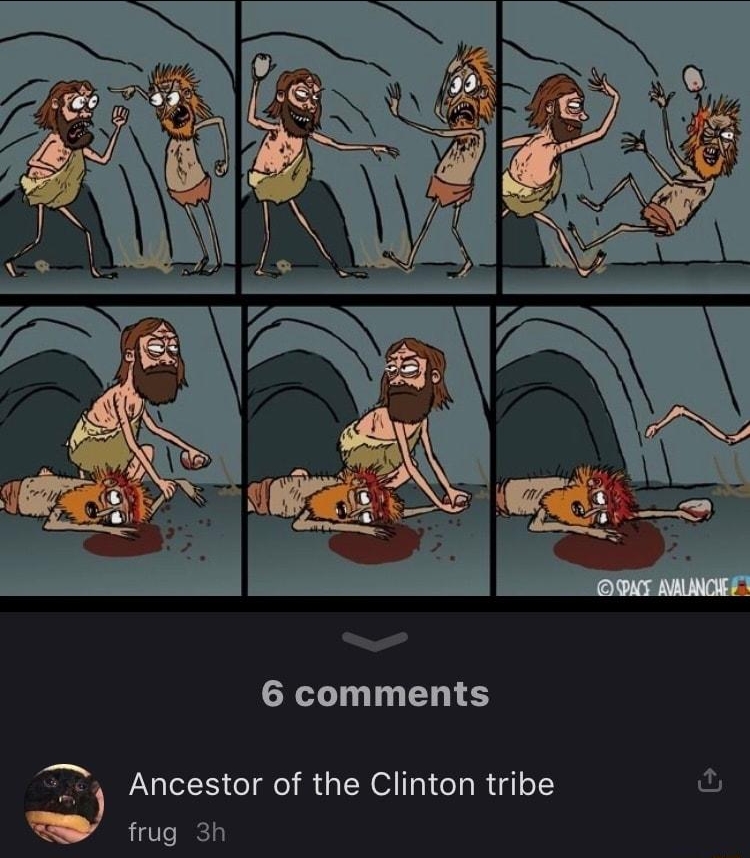Tap the username frug
750x858 pixels.
point(152,832)
